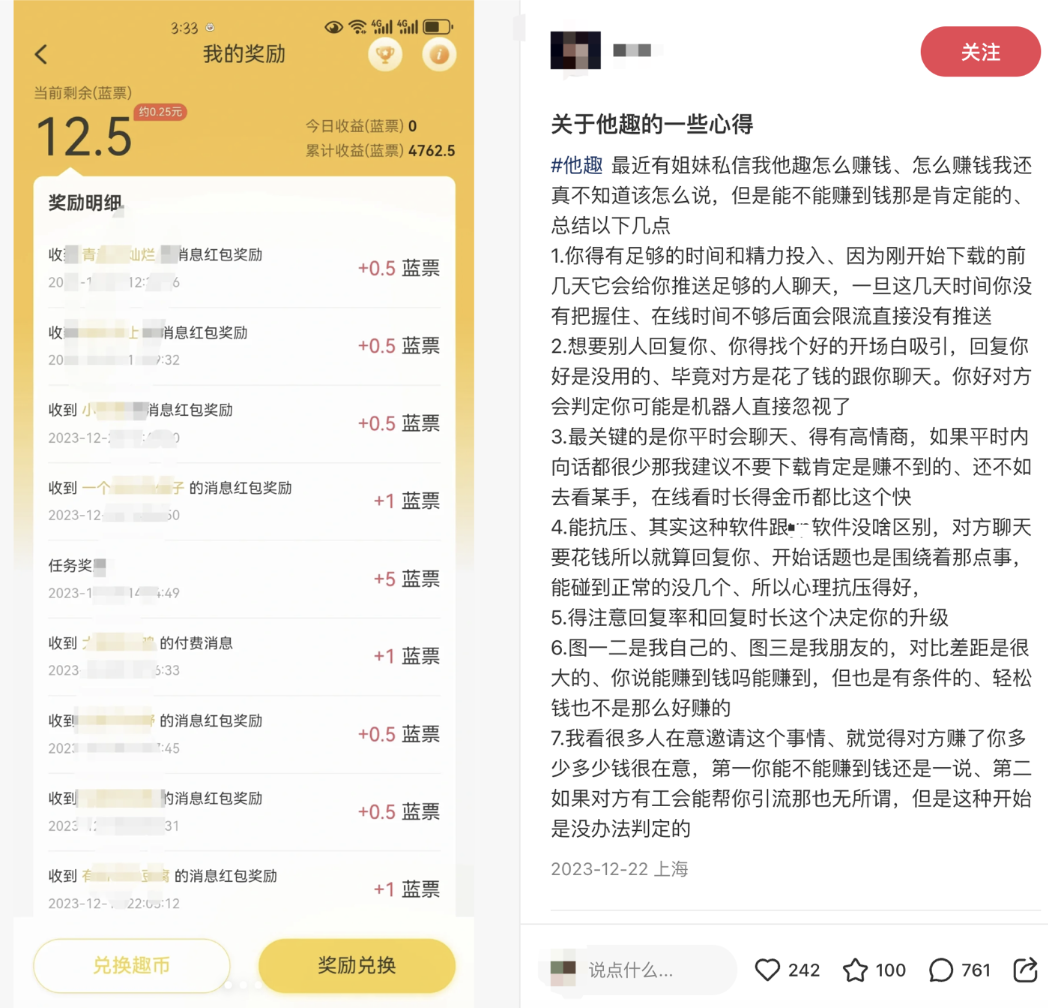Follow the author with the 关注 button
The height and width of the screenshot is (1008, 1048).
(980, 52)
